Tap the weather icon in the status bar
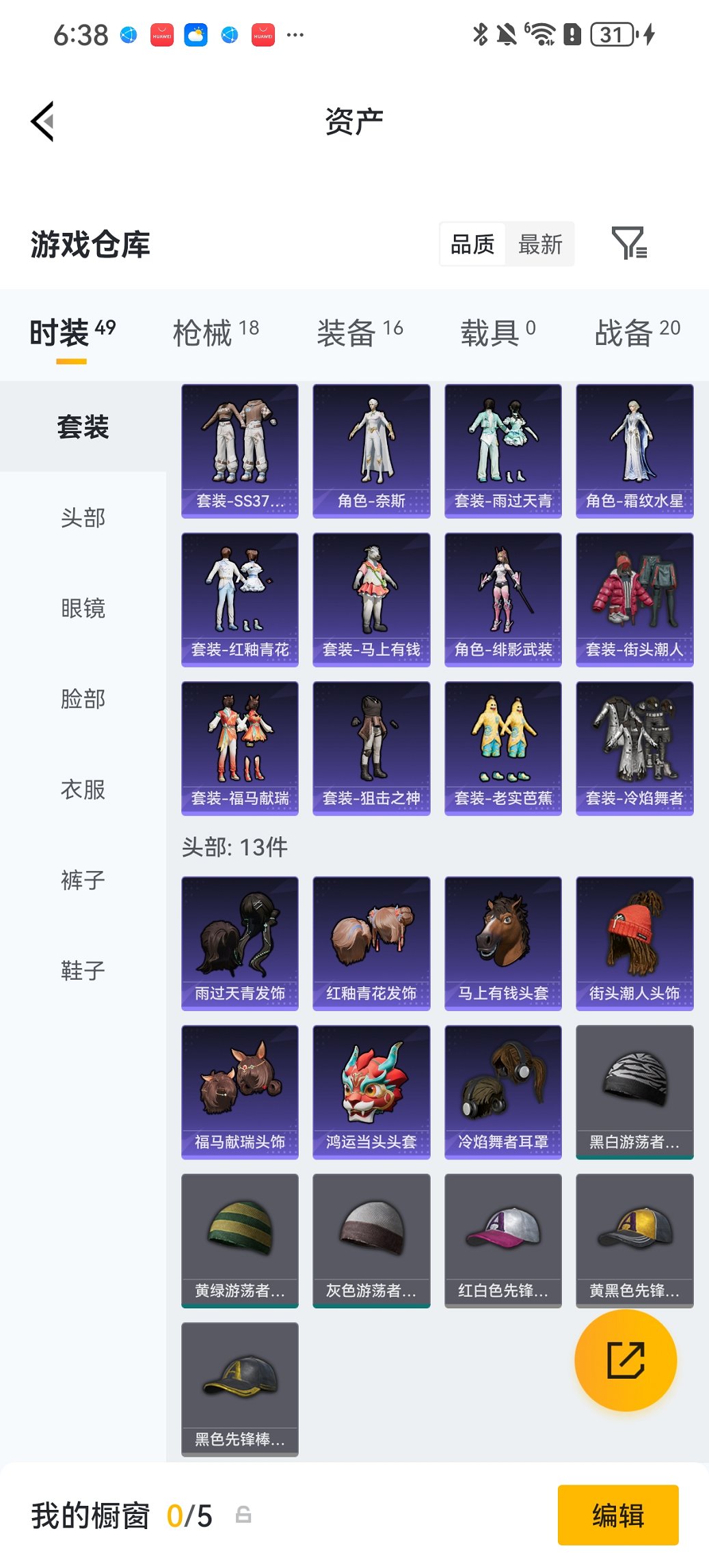This screenshot has width=709, height=1568. pos(195,33)
